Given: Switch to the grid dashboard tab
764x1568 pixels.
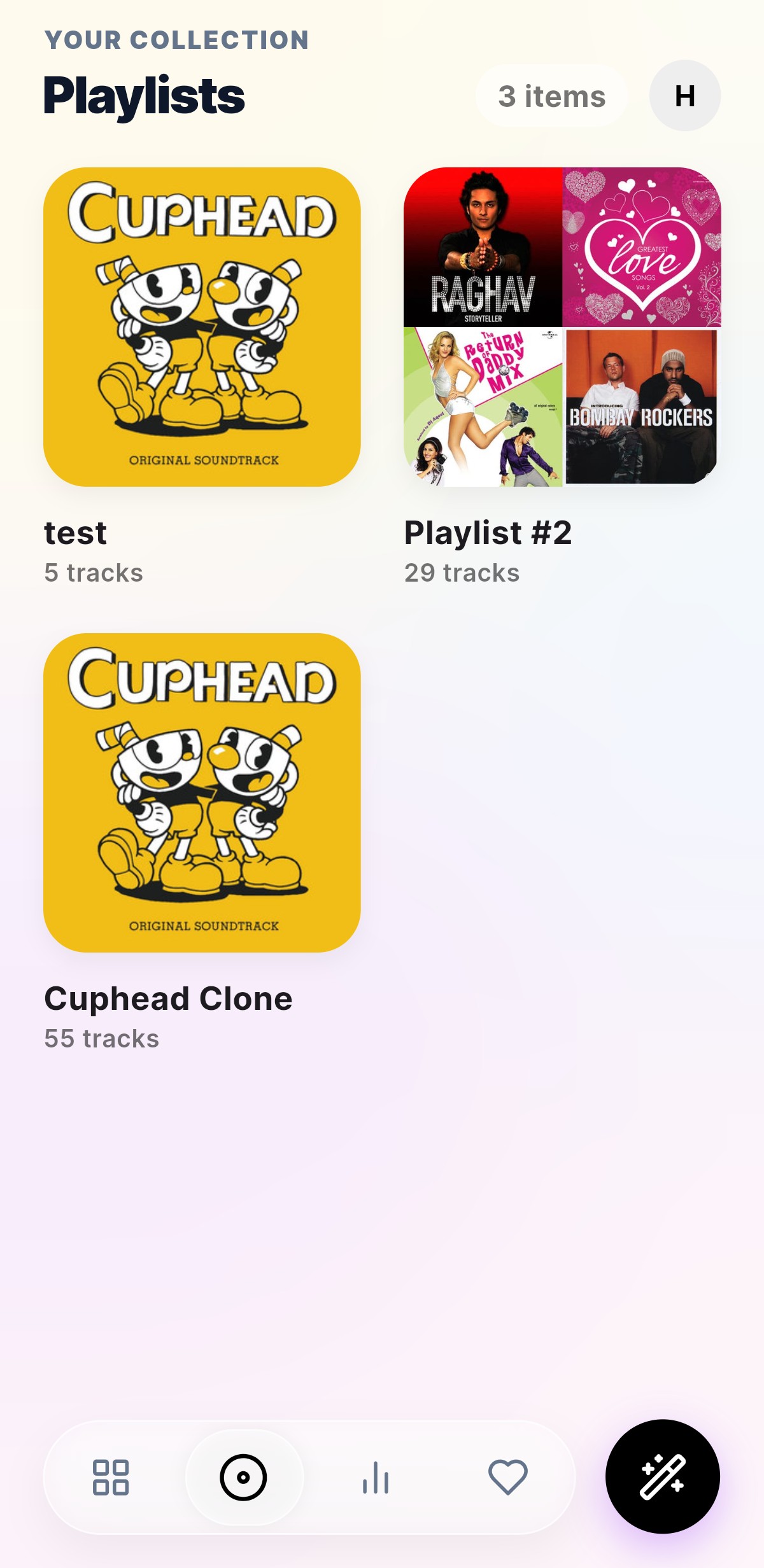Looking at the screenshot, I should pos(111,1477).
